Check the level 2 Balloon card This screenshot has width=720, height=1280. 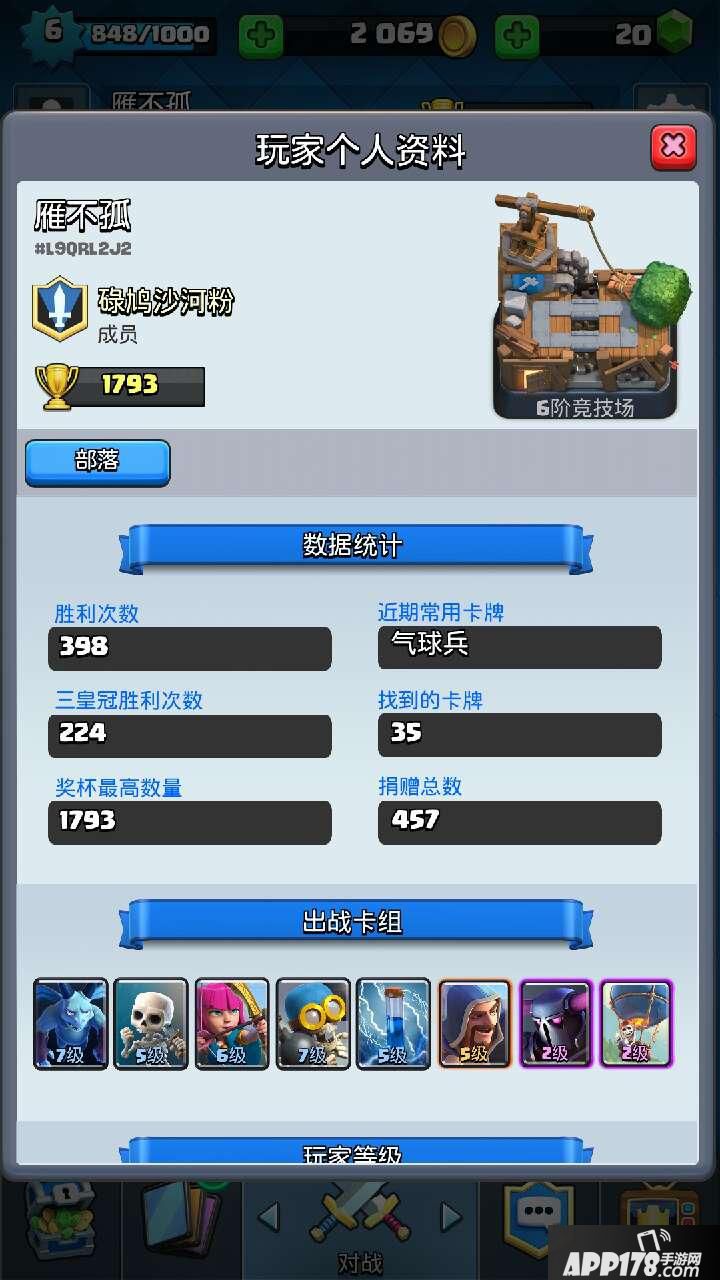click(636, 1023)
